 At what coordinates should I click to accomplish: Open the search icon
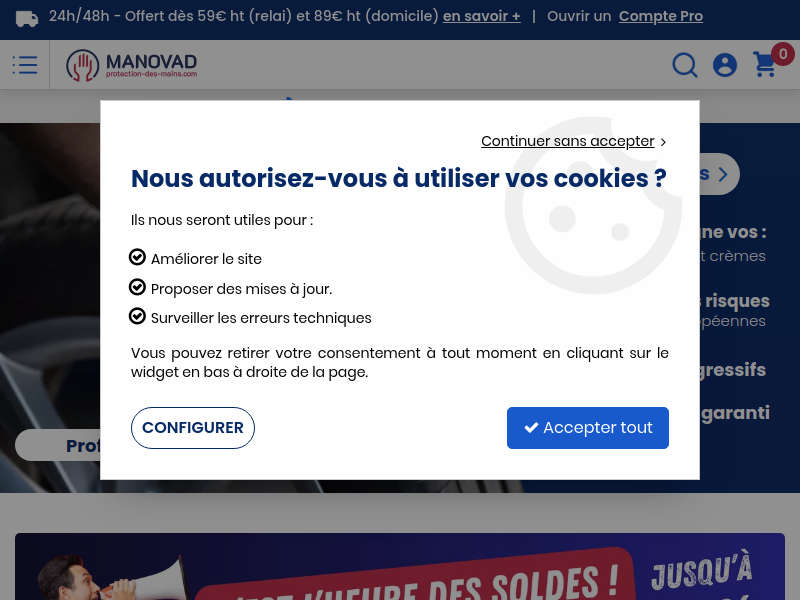pos(685,65)
